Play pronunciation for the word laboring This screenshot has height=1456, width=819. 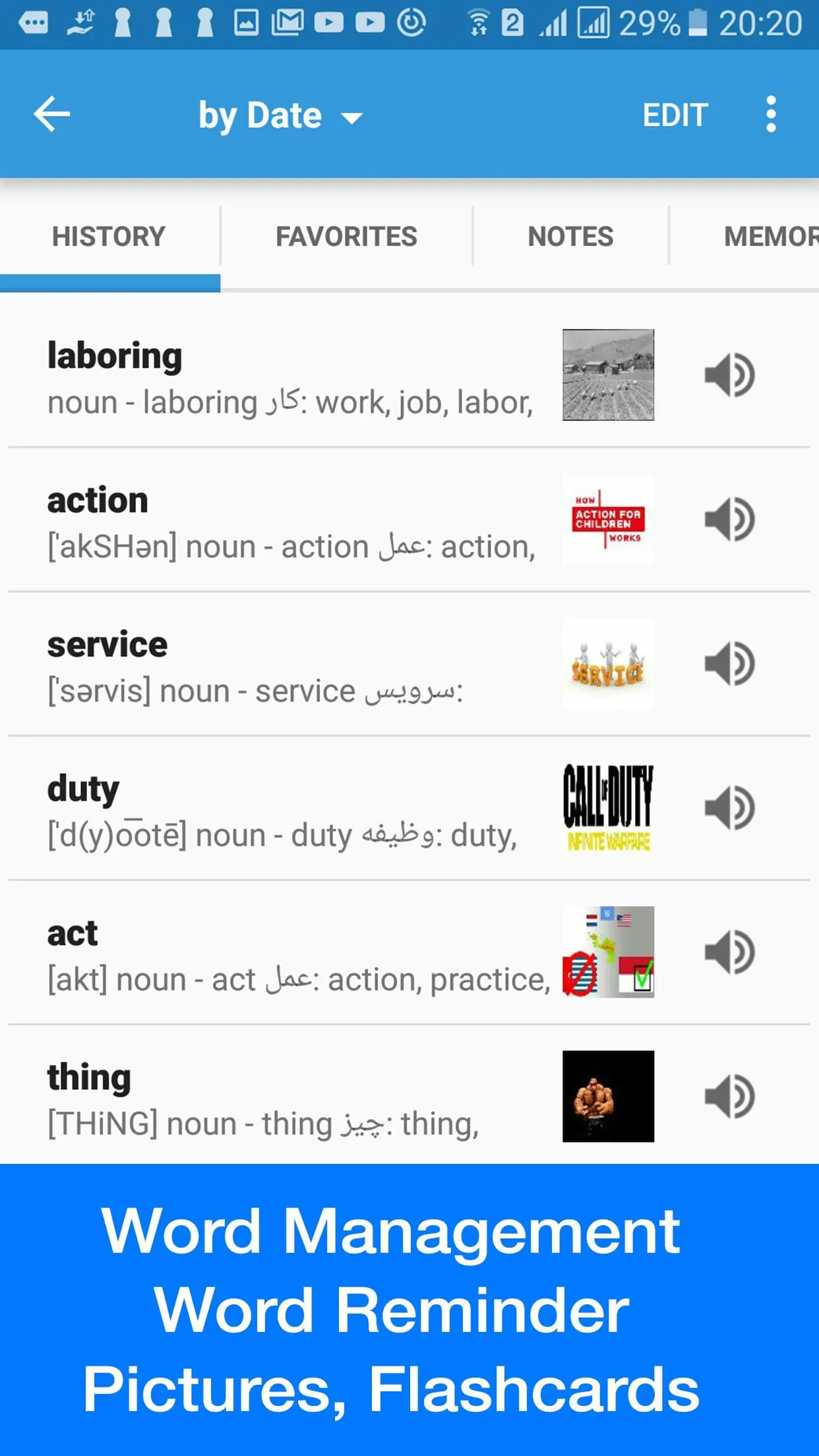(x=729, y=375)
